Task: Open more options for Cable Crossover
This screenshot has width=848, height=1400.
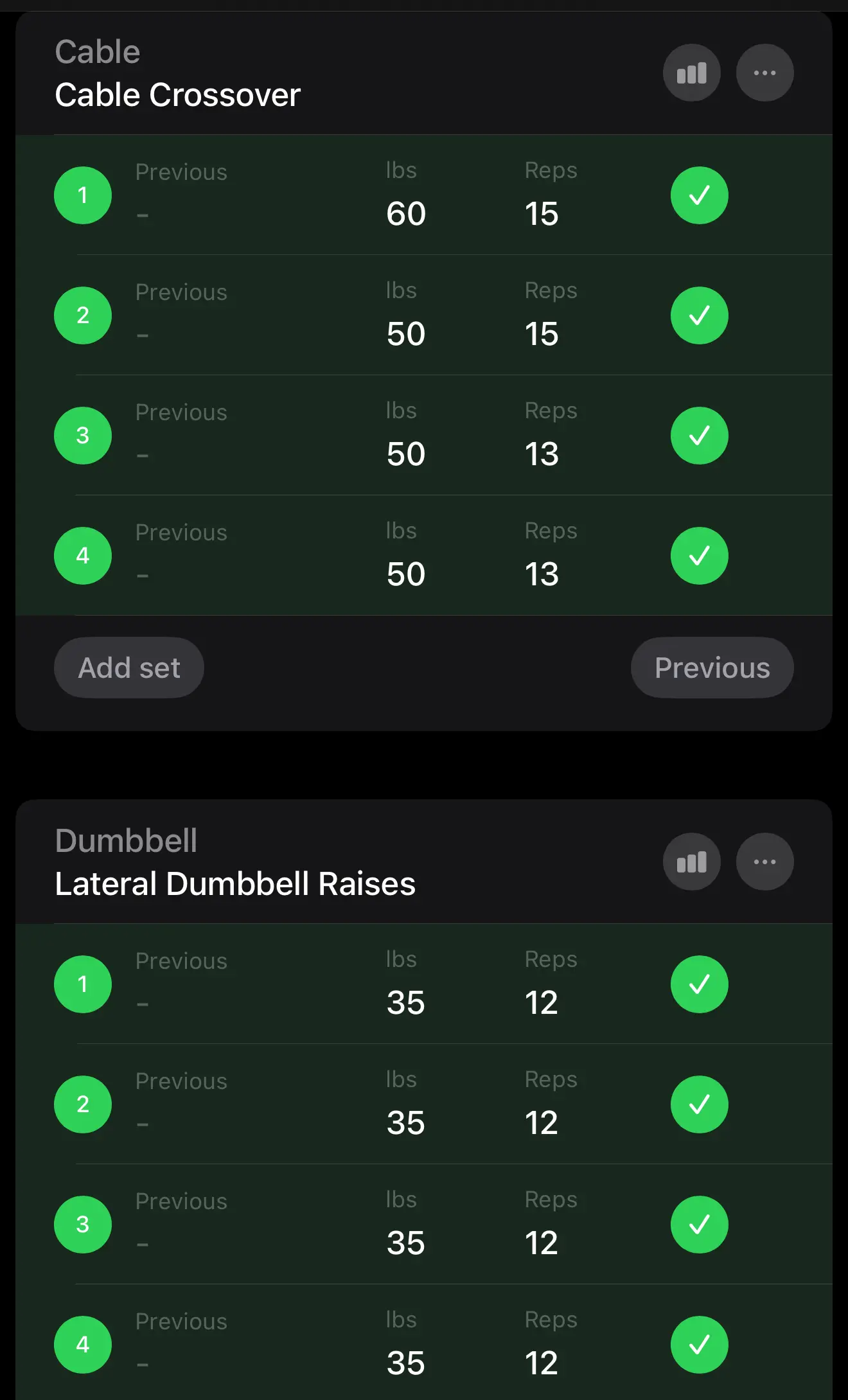Action: (764, 73)
